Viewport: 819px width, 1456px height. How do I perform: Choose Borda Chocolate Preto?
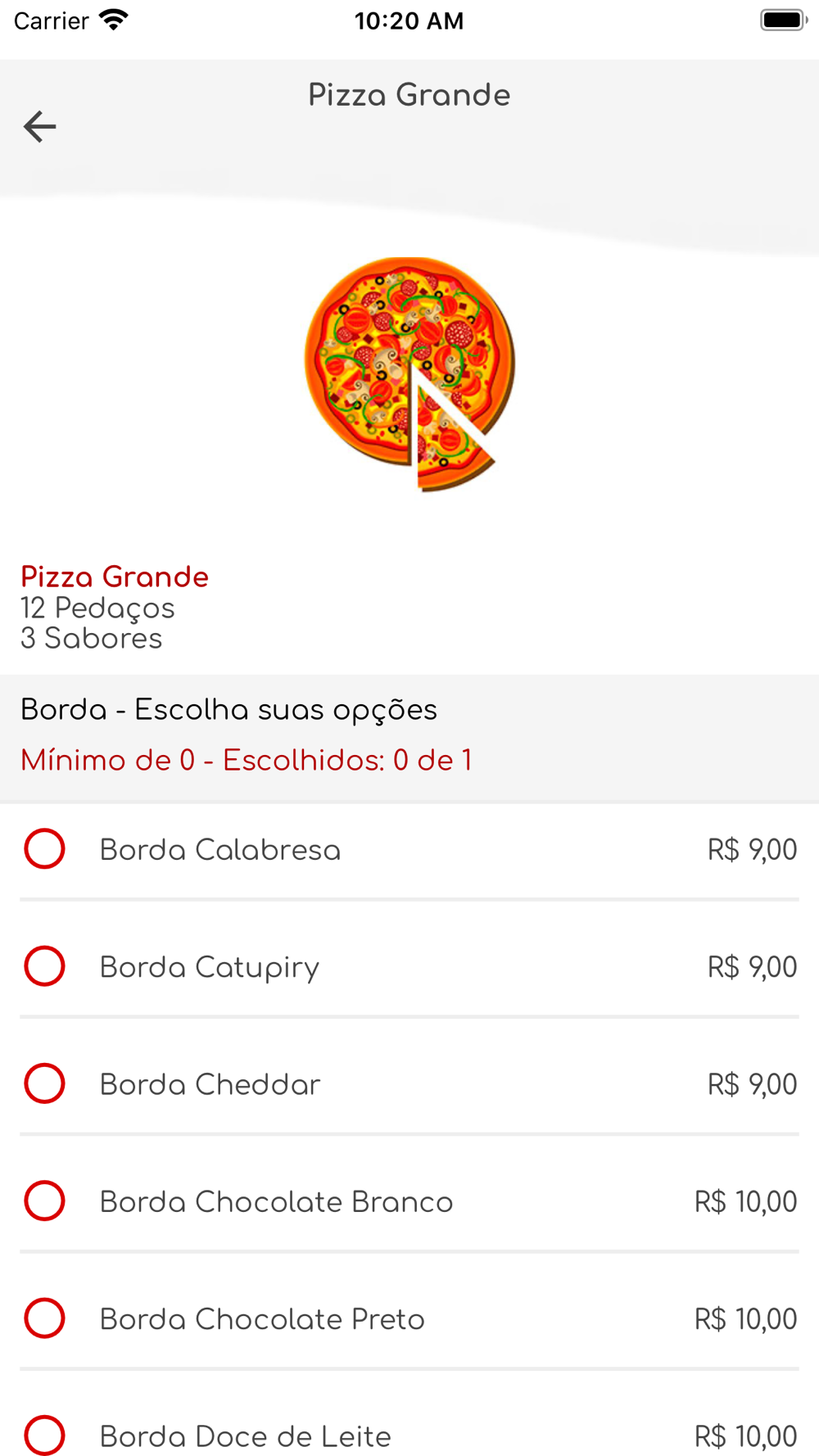point(409,1318)
